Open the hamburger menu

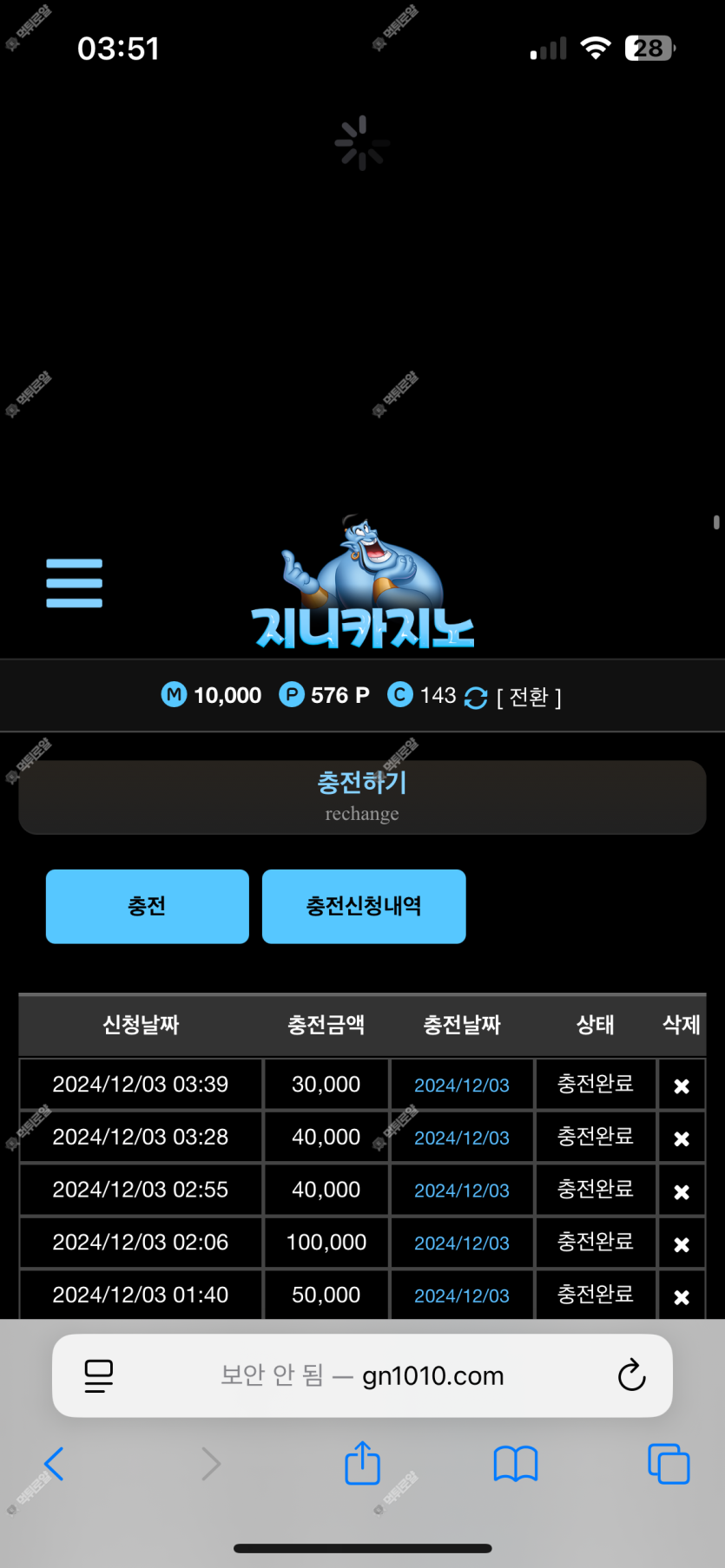(x=75, y=583)
